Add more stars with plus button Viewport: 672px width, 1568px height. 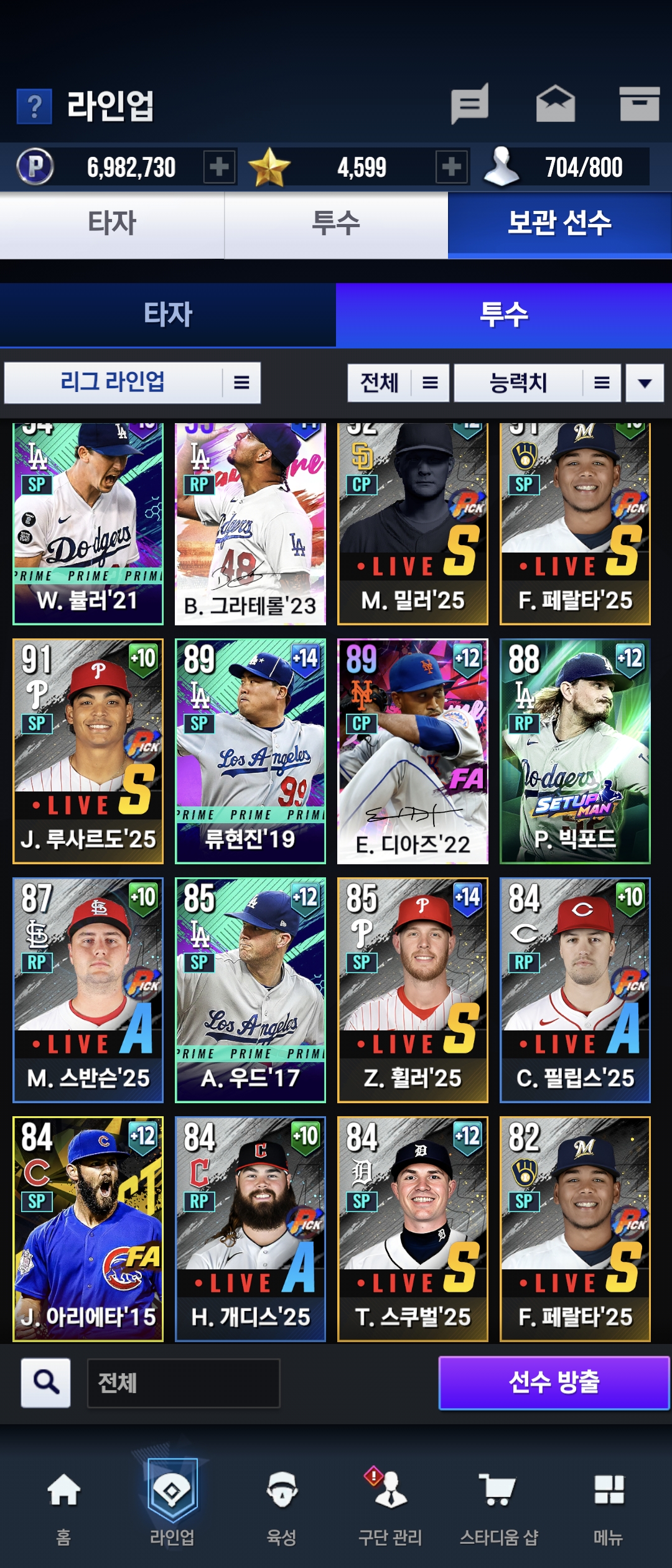[452, 167]
